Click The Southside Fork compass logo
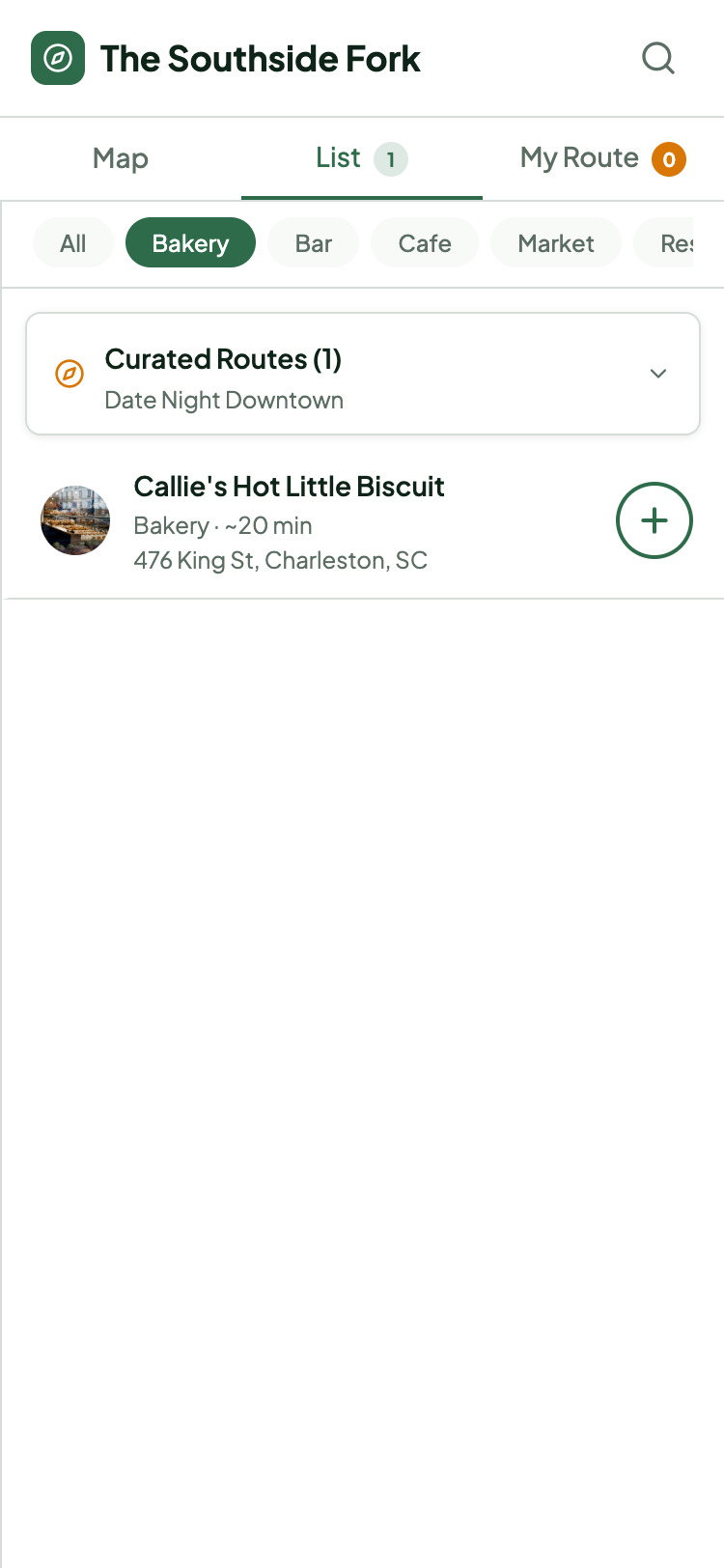The width and height of the screenshot is (724, 1568). coord(58,58)
